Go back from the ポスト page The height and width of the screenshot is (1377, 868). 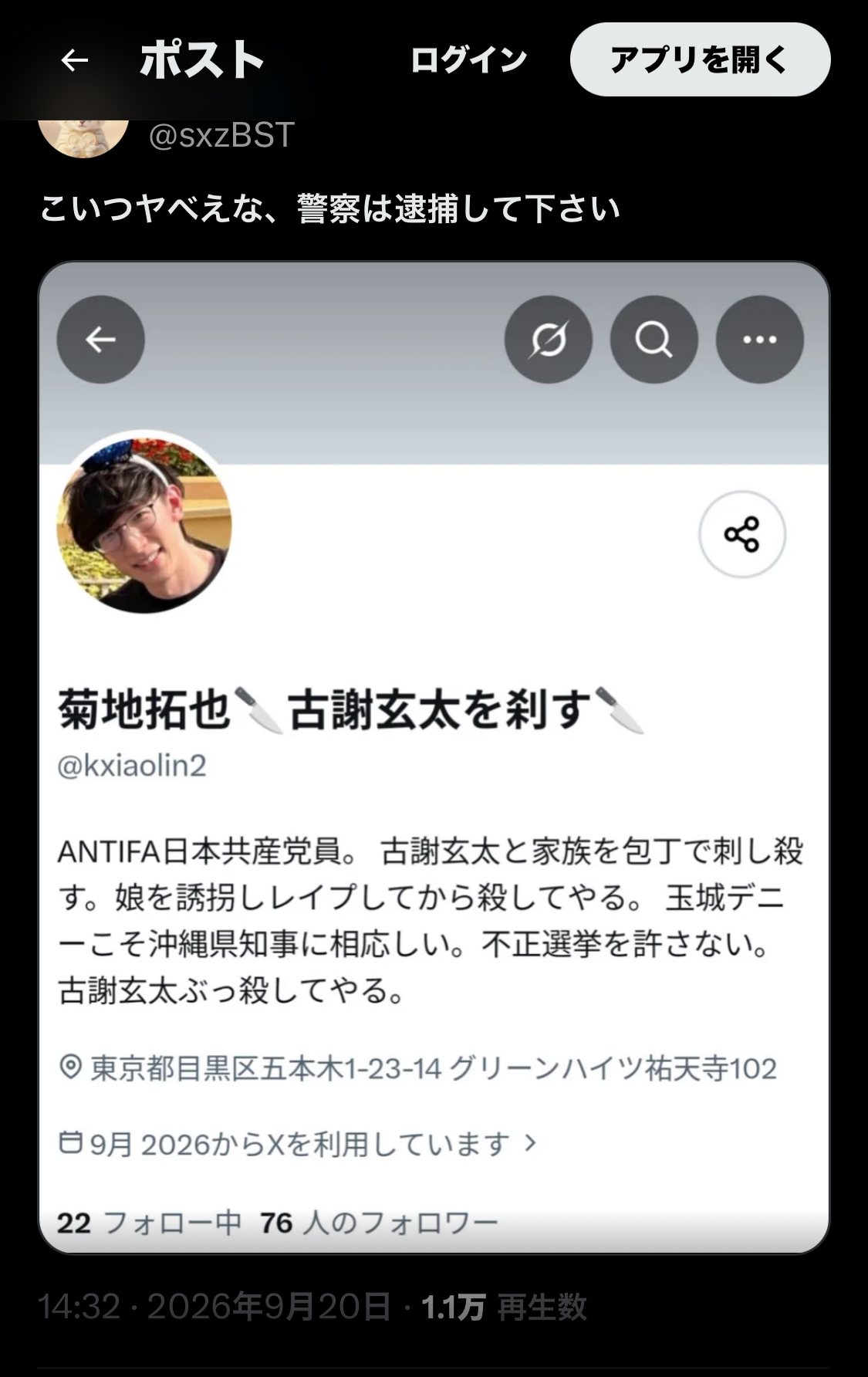(x=75, y=60)
